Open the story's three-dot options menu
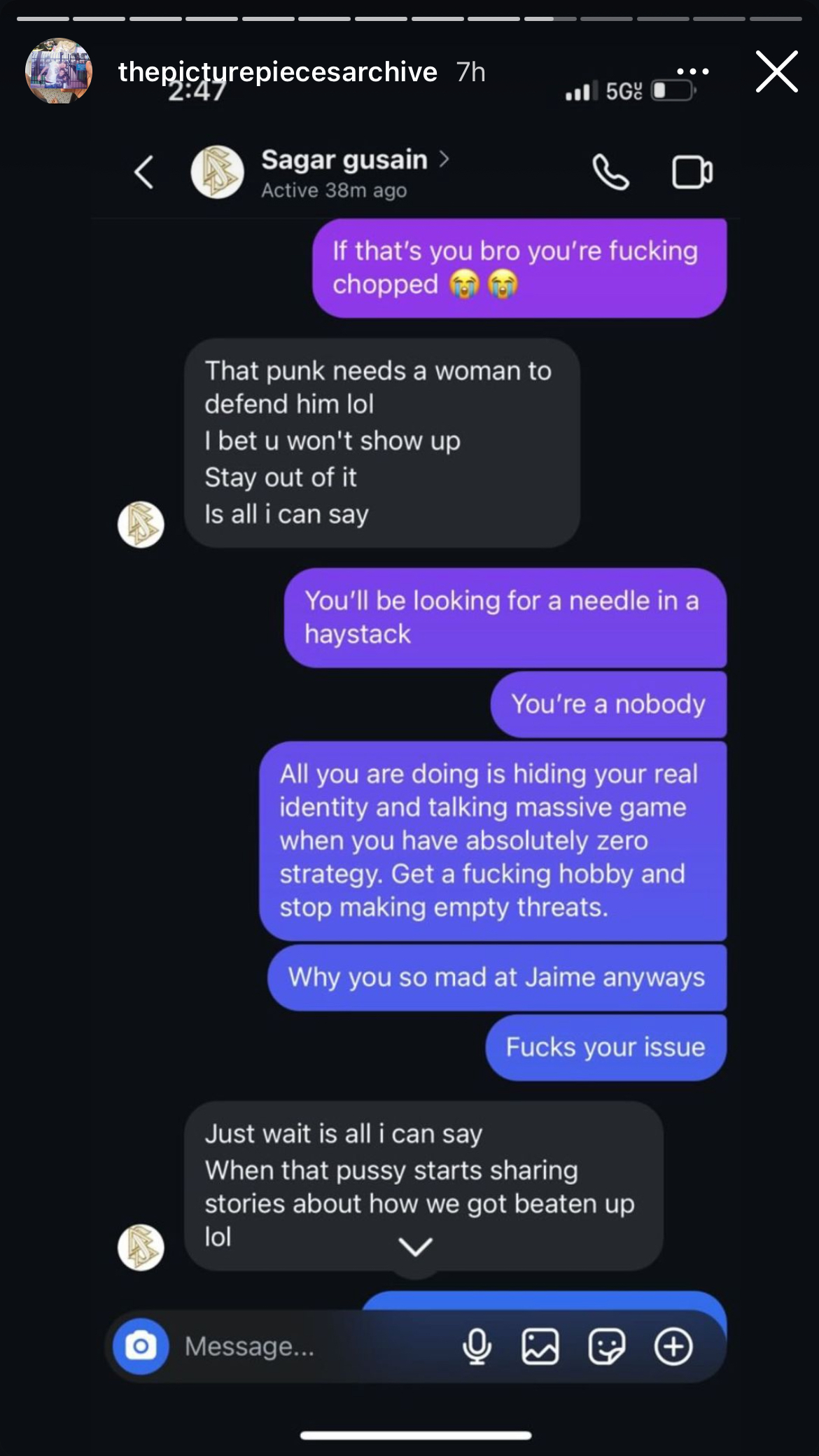The height and width of the screenshot is (1456, 819). [693, 71]
